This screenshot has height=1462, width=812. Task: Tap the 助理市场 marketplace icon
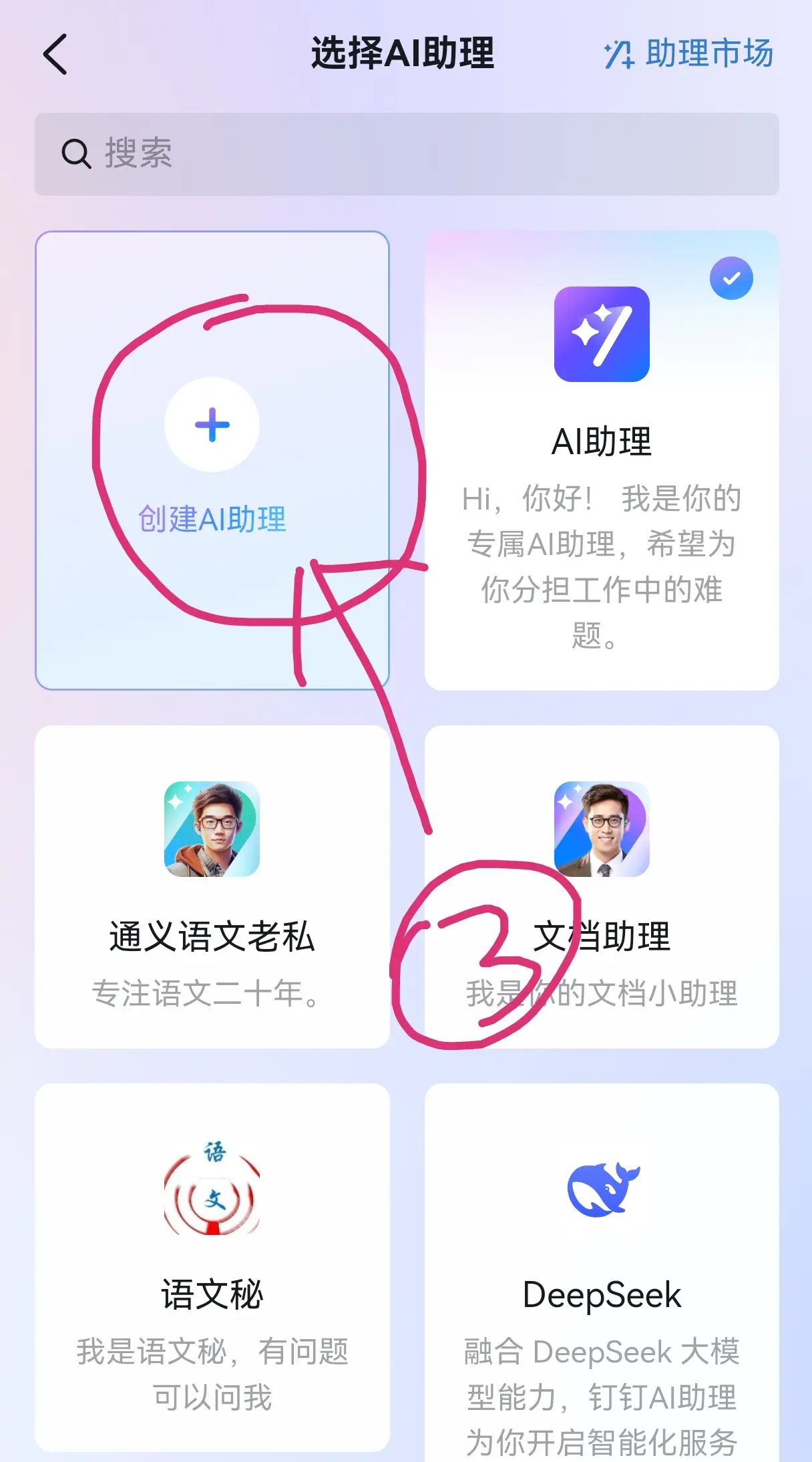(618, 53)
